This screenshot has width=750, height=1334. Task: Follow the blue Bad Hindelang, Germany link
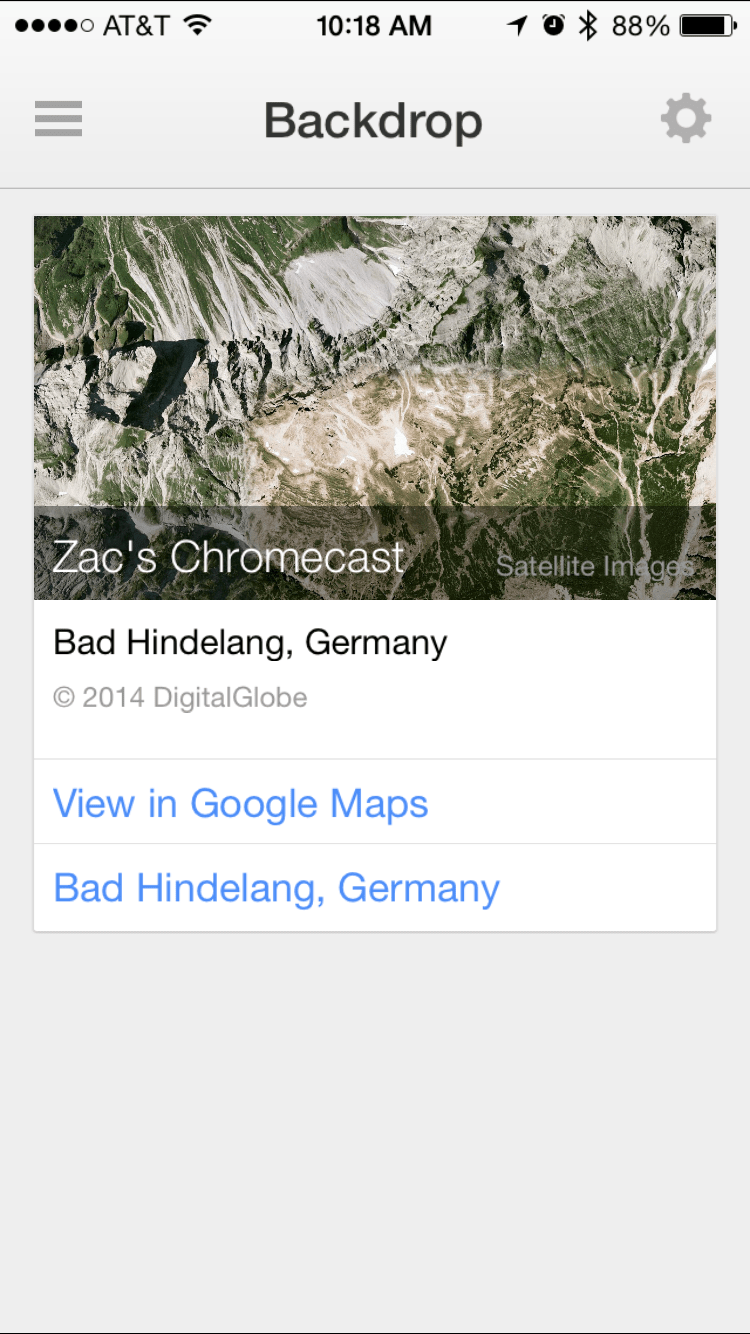pos(276,888)
